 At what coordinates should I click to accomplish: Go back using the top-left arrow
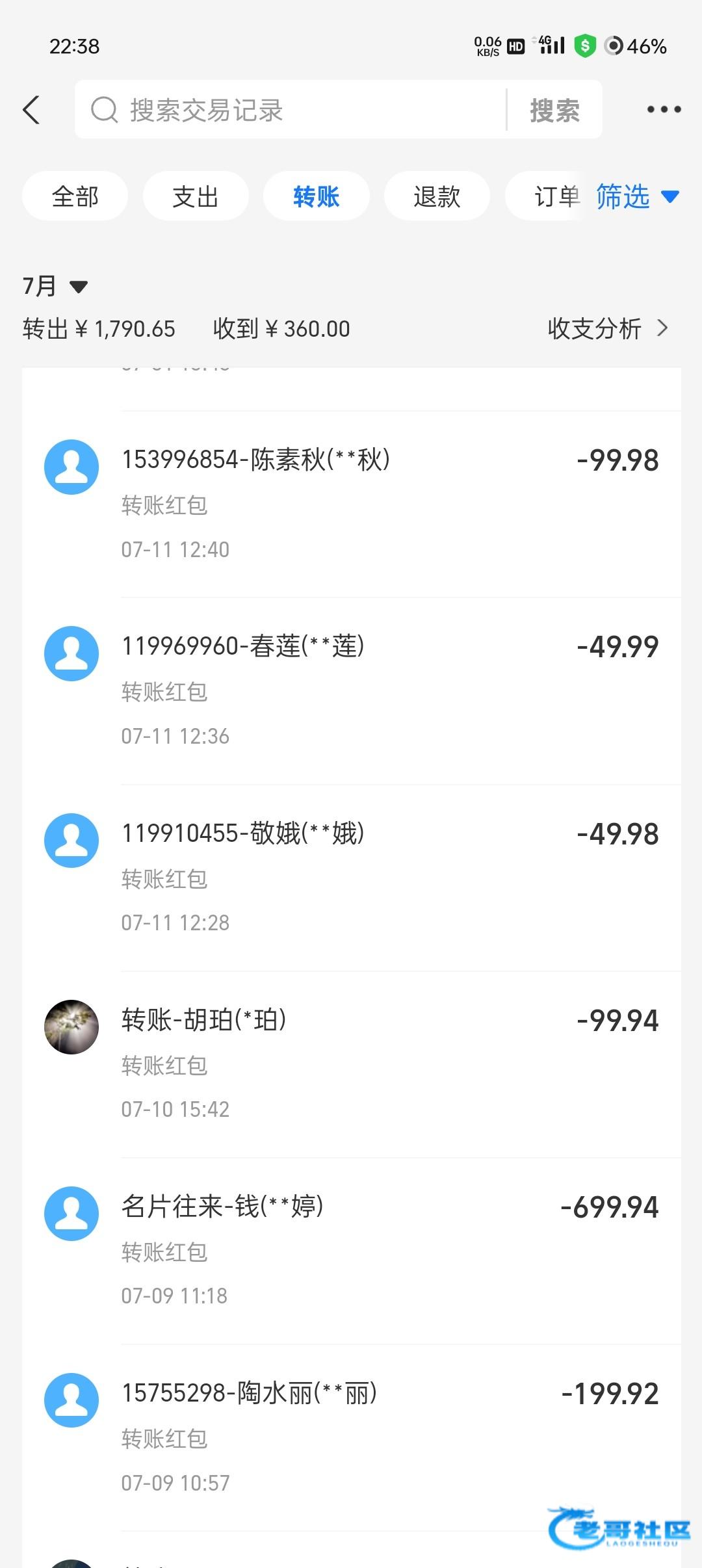tap(31, 110)
